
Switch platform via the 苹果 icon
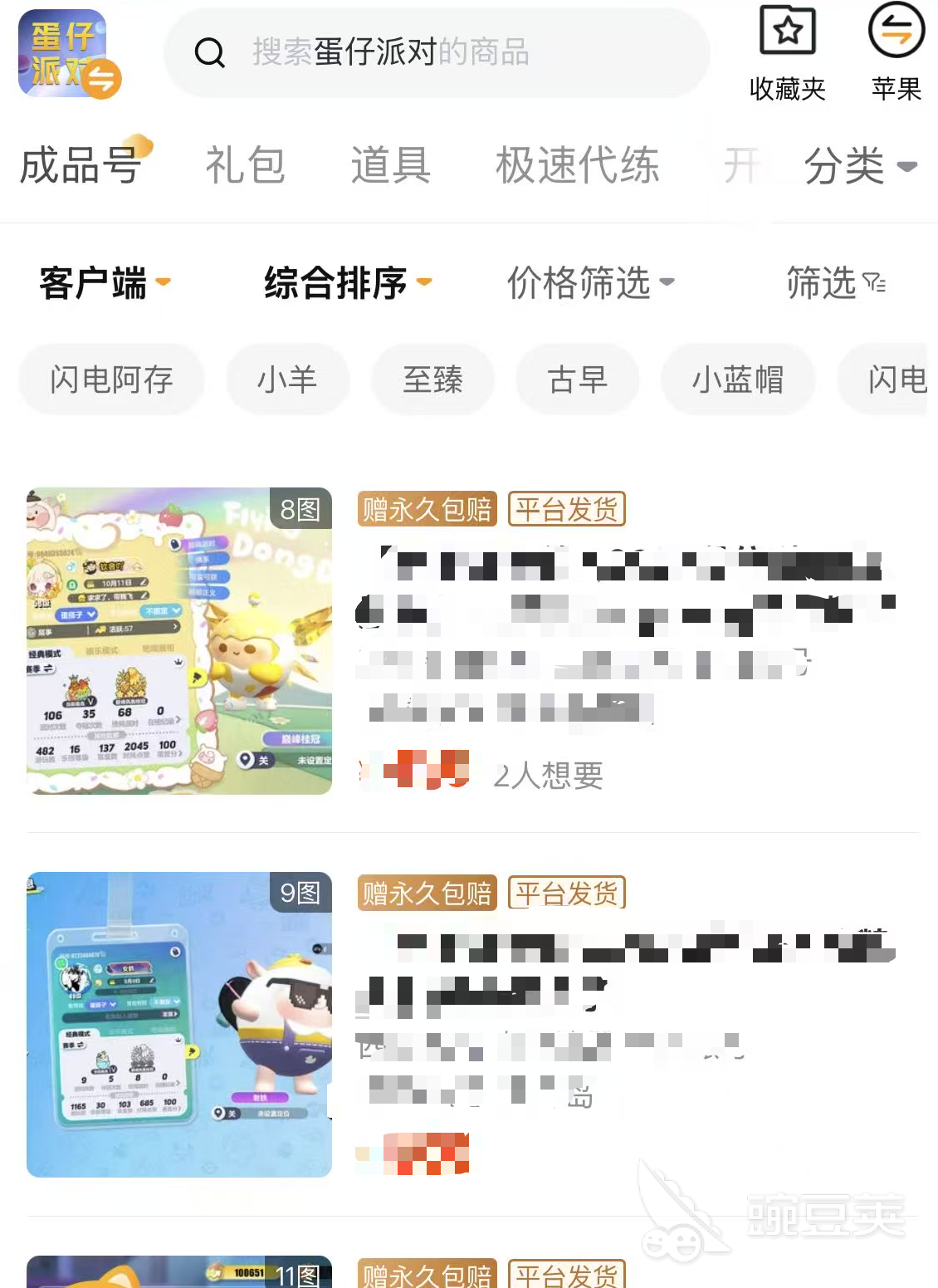pyautogui.click(x=896, y=52)
